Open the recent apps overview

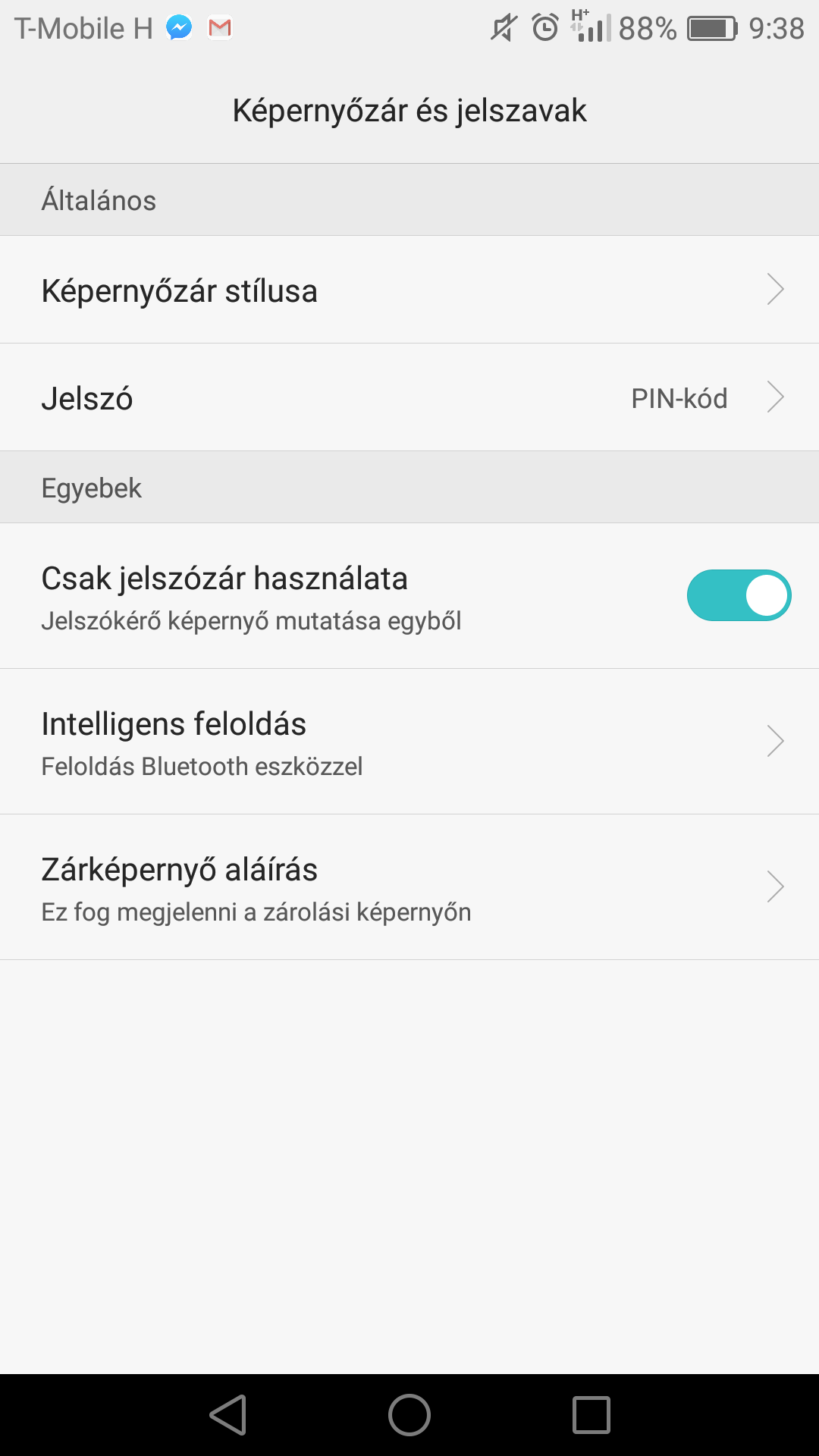(x=591, y=1415)
